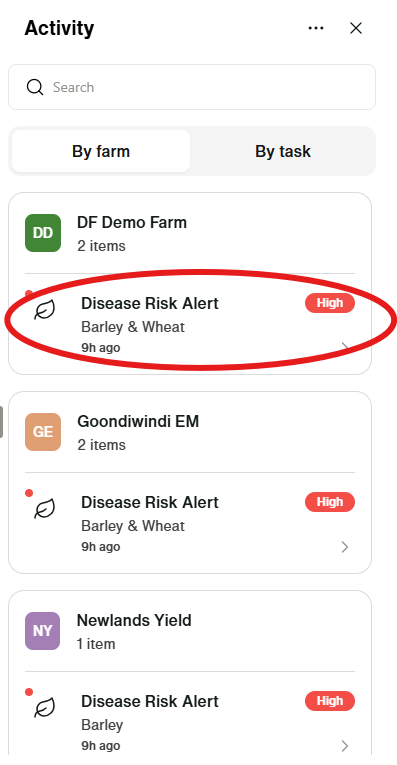Open Goondiwindi EM's Disease Risk Alert
Image resolution: width=397 pixels, height=765 pixels.
tap(190, 523)
